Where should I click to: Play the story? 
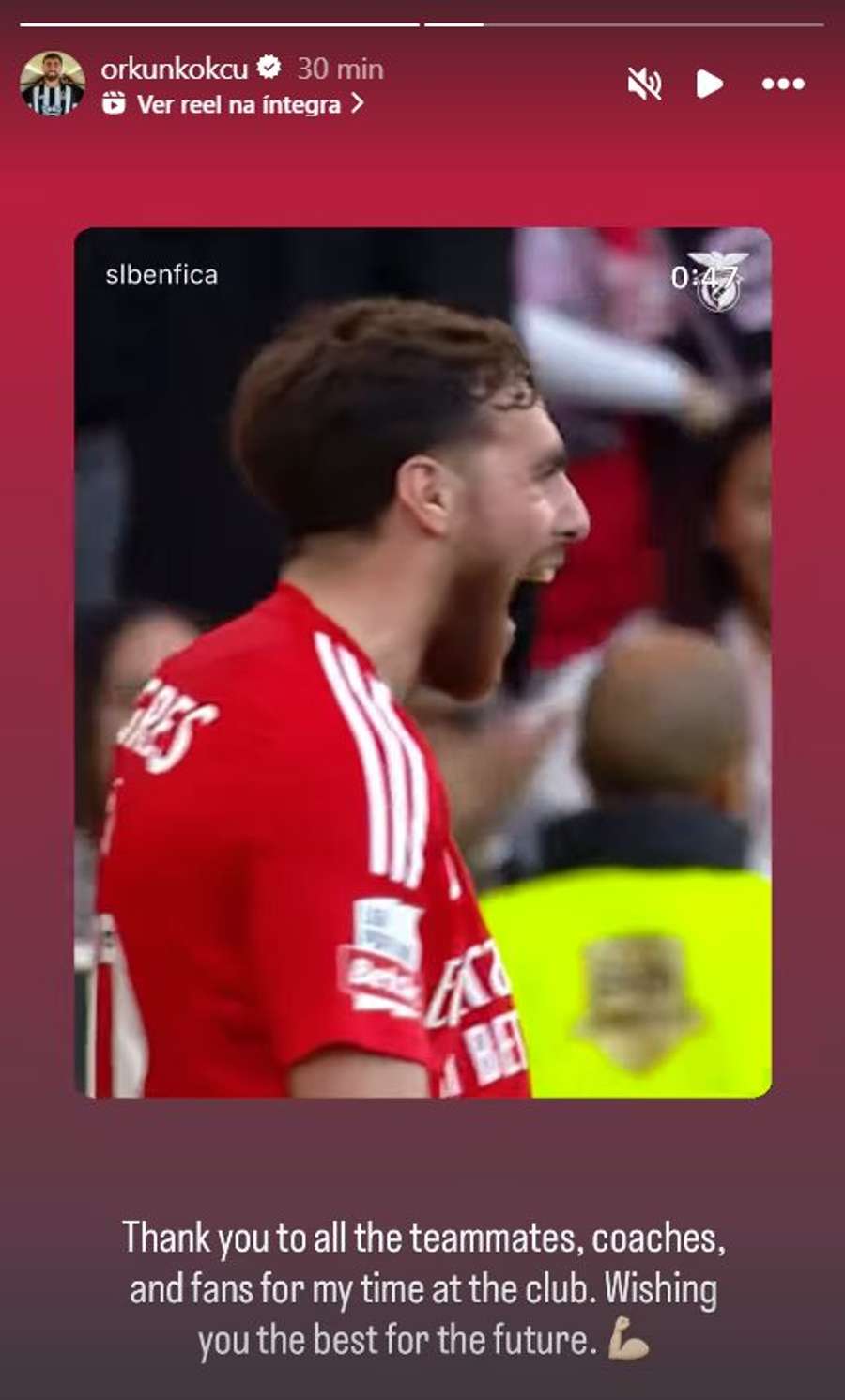[x=710, y=85]
